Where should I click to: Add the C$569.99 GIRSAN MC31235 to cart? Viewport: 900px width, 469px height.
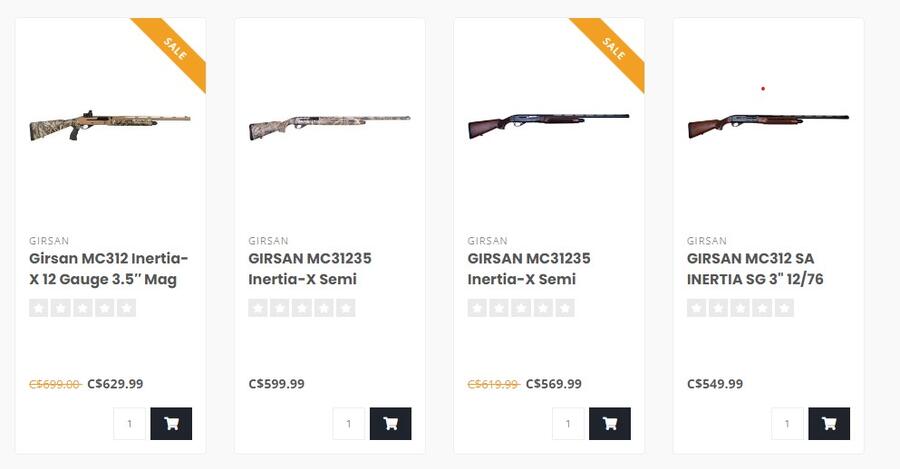(609, 424)
